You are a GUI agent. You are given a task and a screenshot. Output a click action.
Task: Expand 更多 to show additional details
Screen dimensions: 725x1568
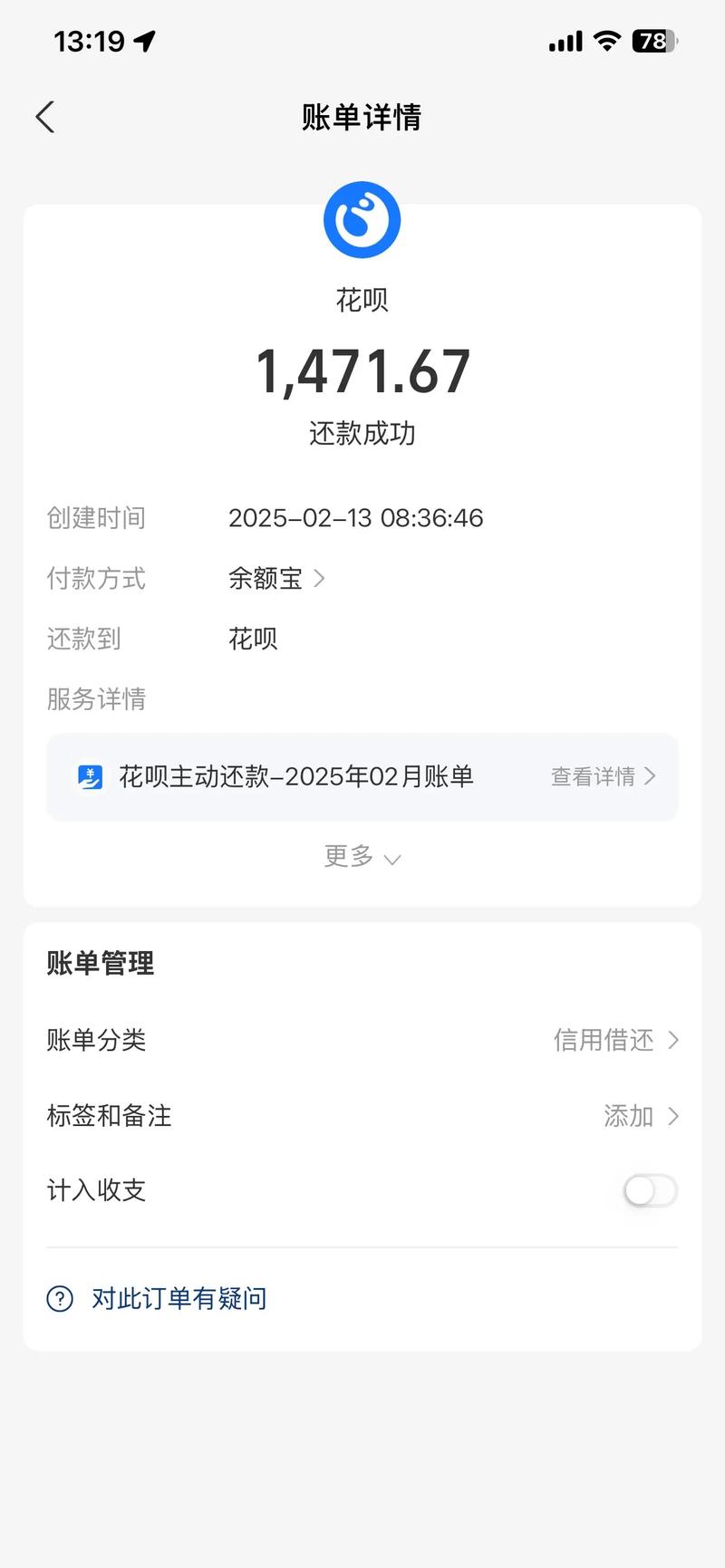[362, 856]
